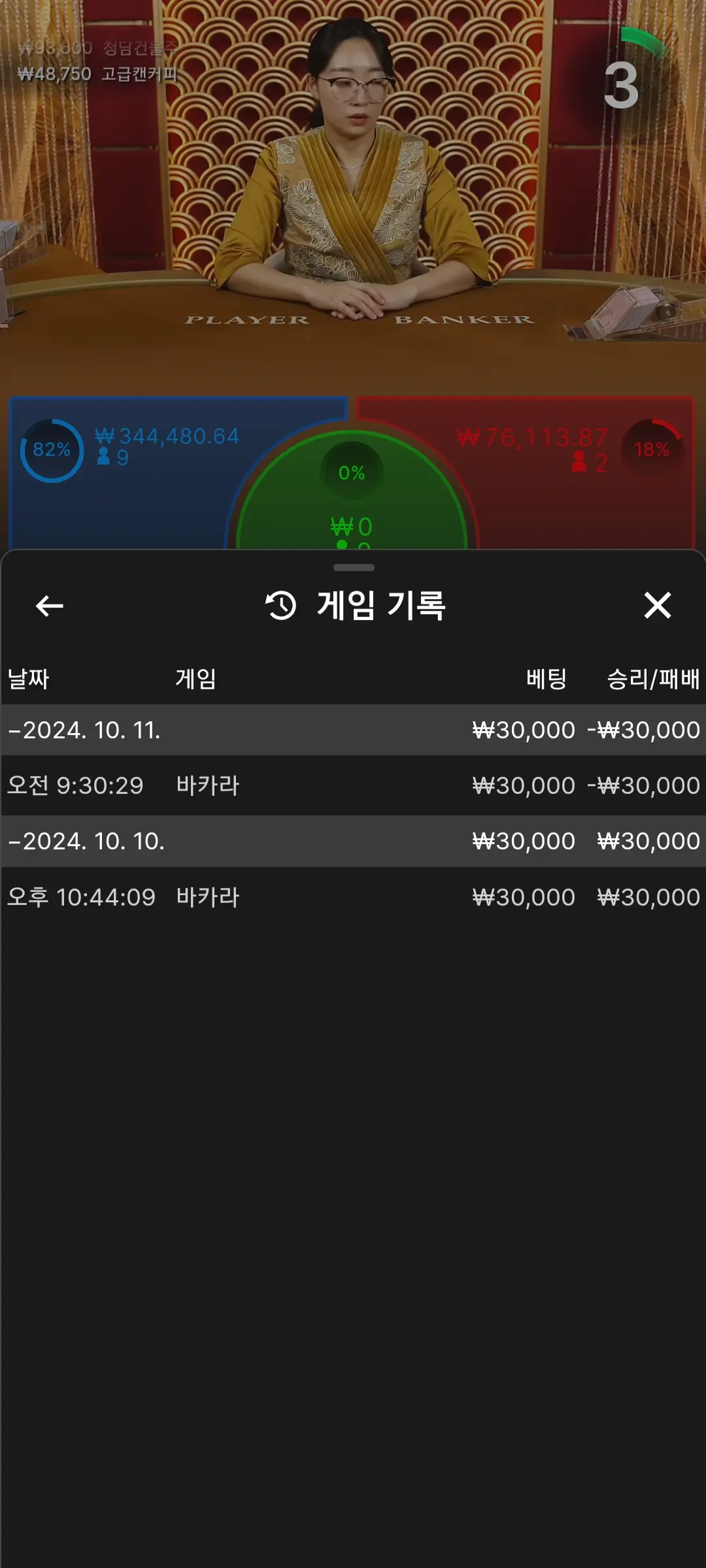
Task: Tap the sheet drag handle bar
Action: pyautogui.click(x=354, y=567)
